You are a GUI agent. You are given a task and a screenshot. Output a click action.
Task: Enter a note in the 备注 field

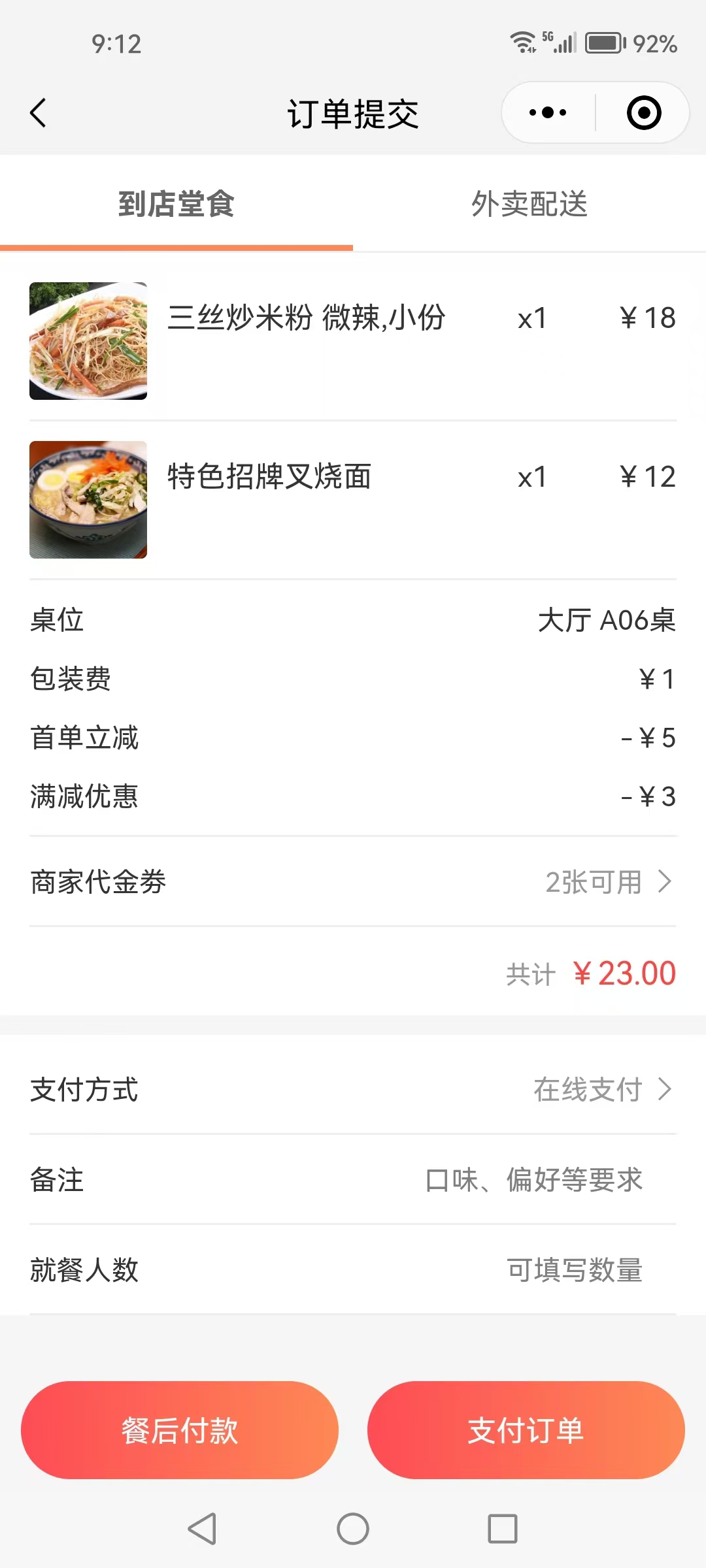coord(533,1179)
